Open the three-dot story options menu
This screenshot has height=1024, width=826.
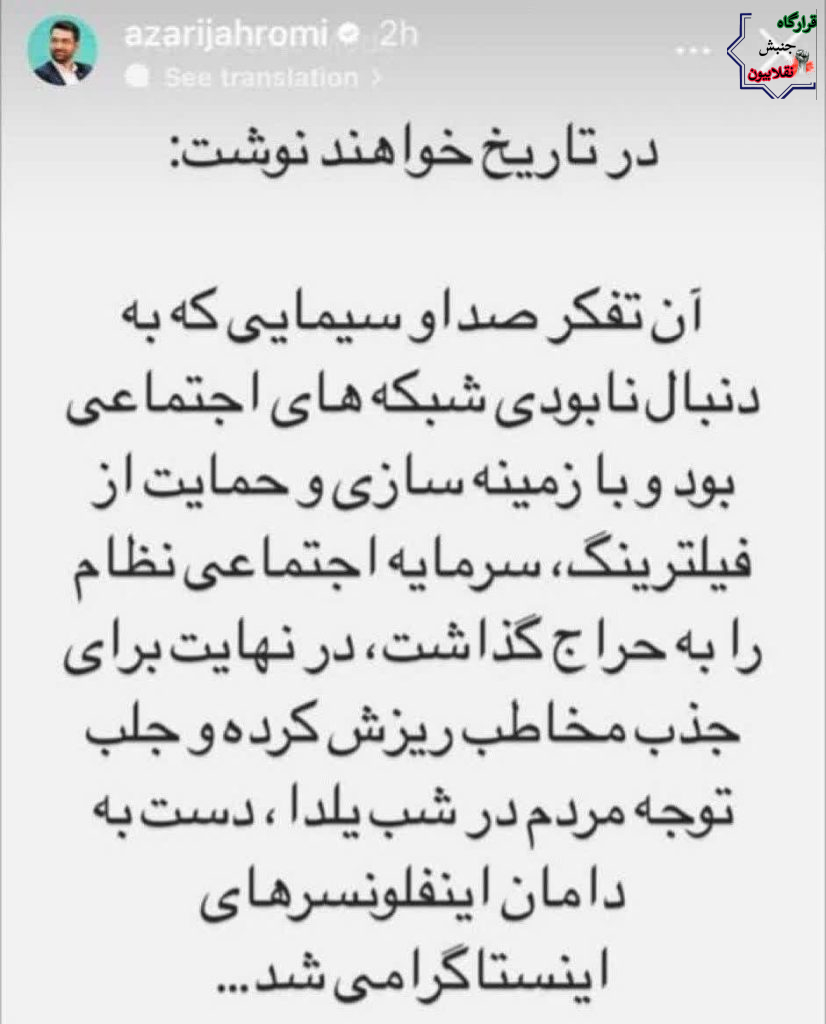[x=693, y=50]
